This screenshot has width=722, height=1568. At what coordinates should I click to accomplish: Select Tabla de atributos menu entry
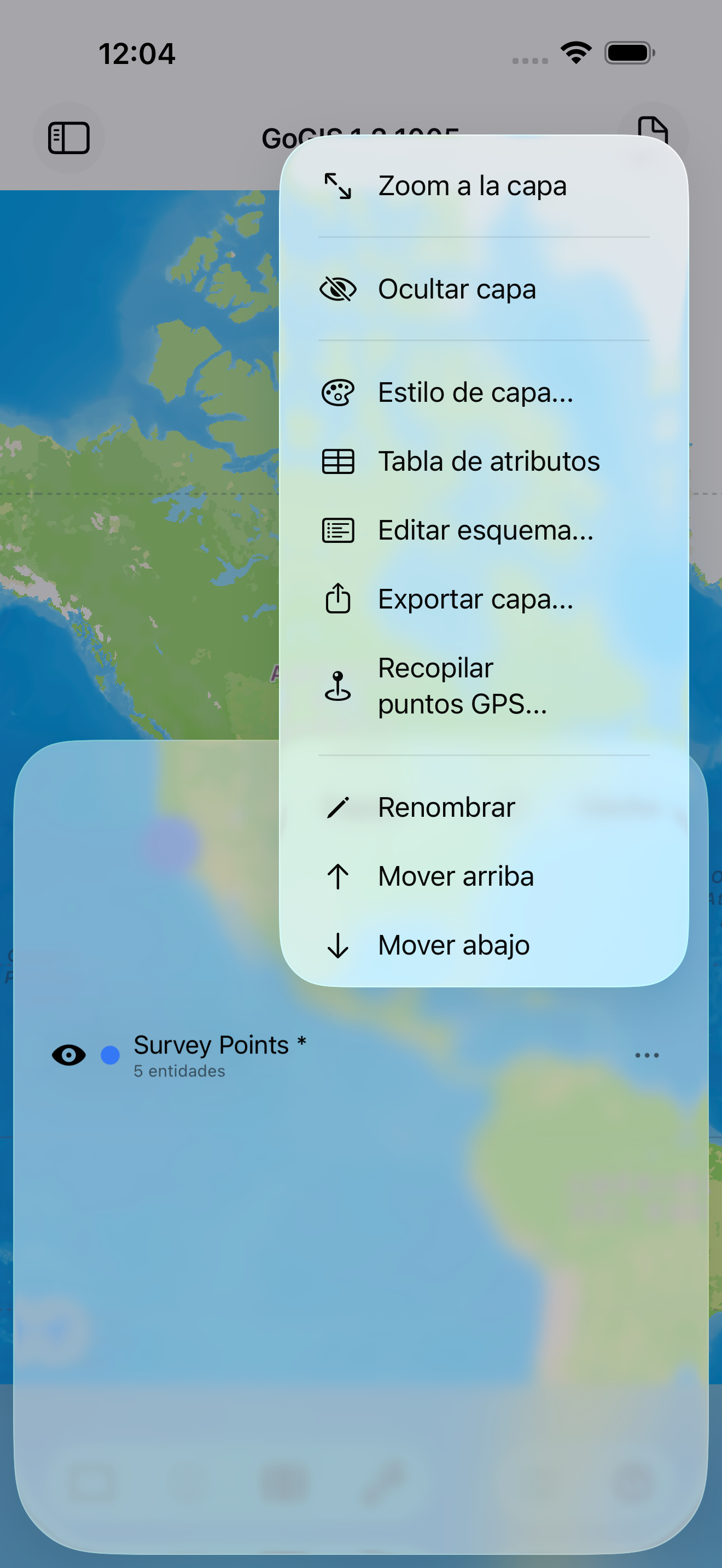click(x=488, y=461)
